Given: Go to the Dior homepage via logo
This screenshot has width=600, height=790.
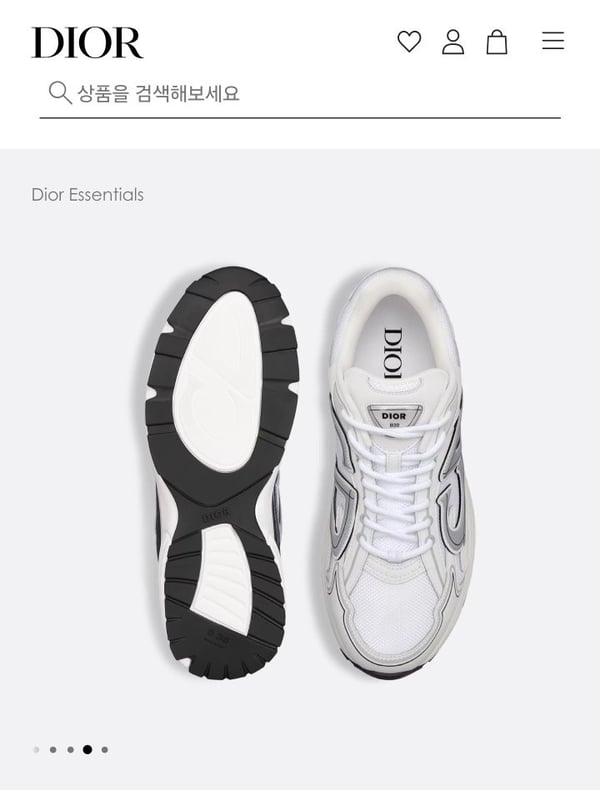Looking at the screenshot, I should 87,42.
